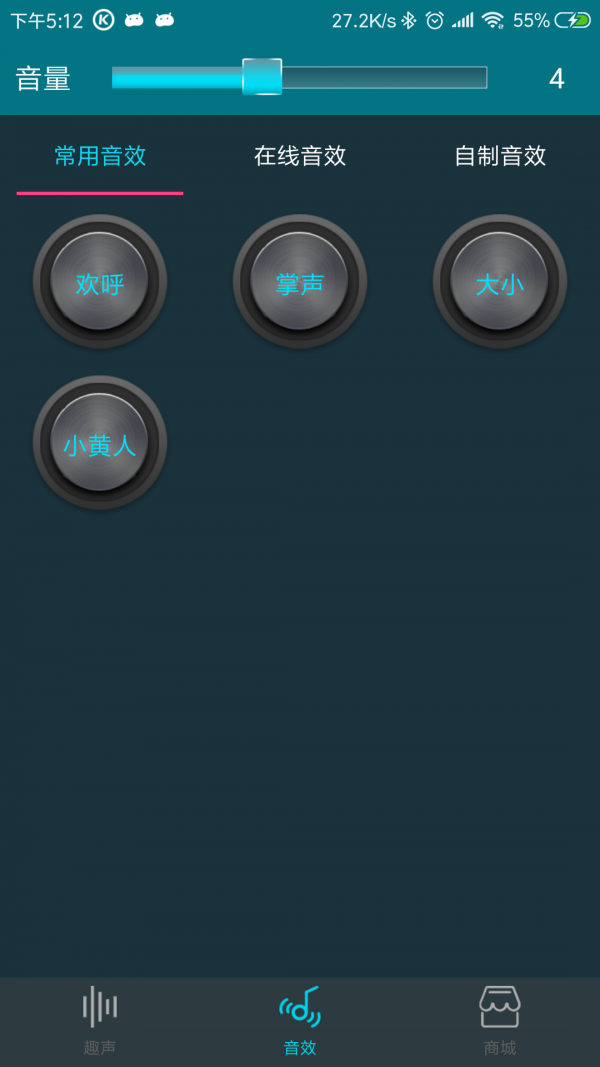Select the 常用音效 tab
600x1067 pixels.
(100, 156)
